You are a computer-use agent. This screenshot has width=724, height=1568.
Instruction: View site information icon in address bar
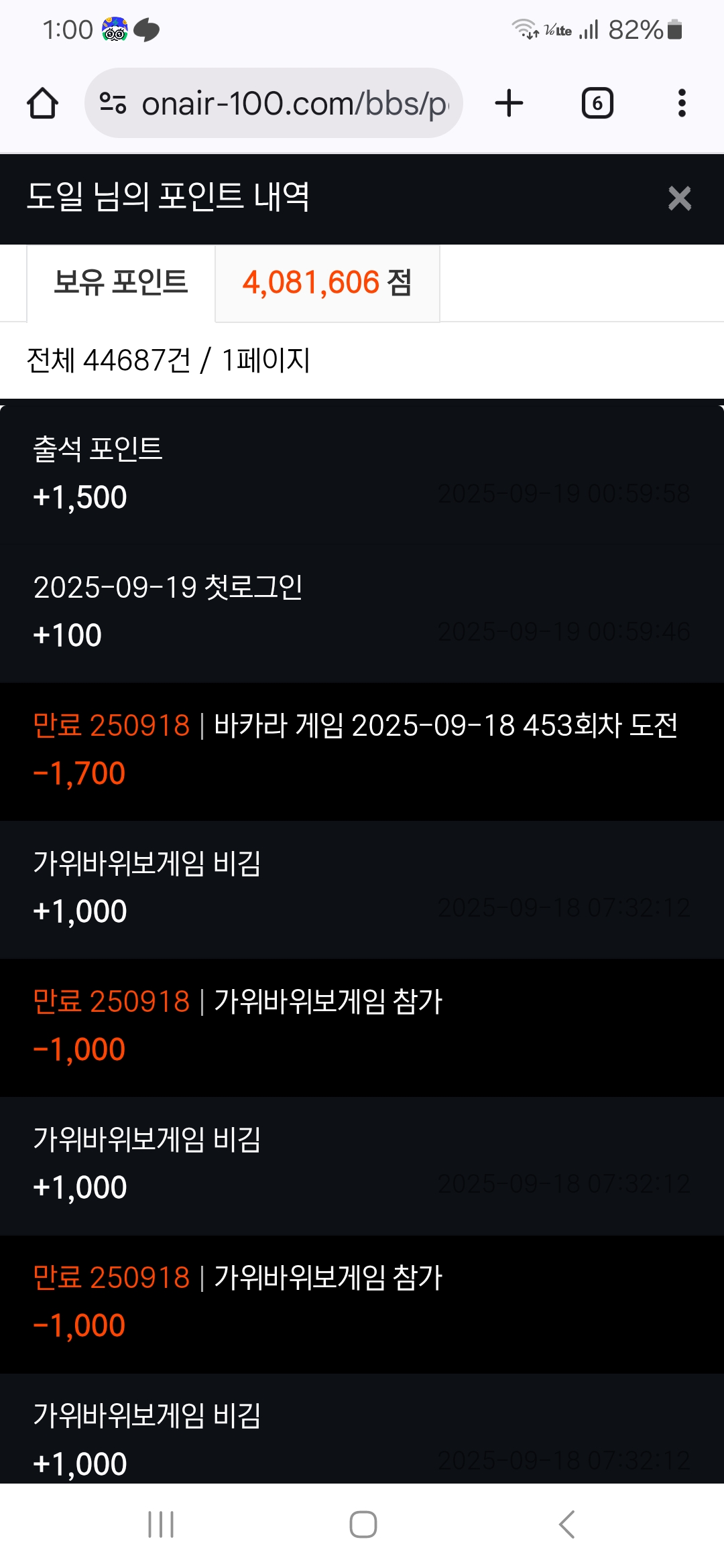point(113,103)
